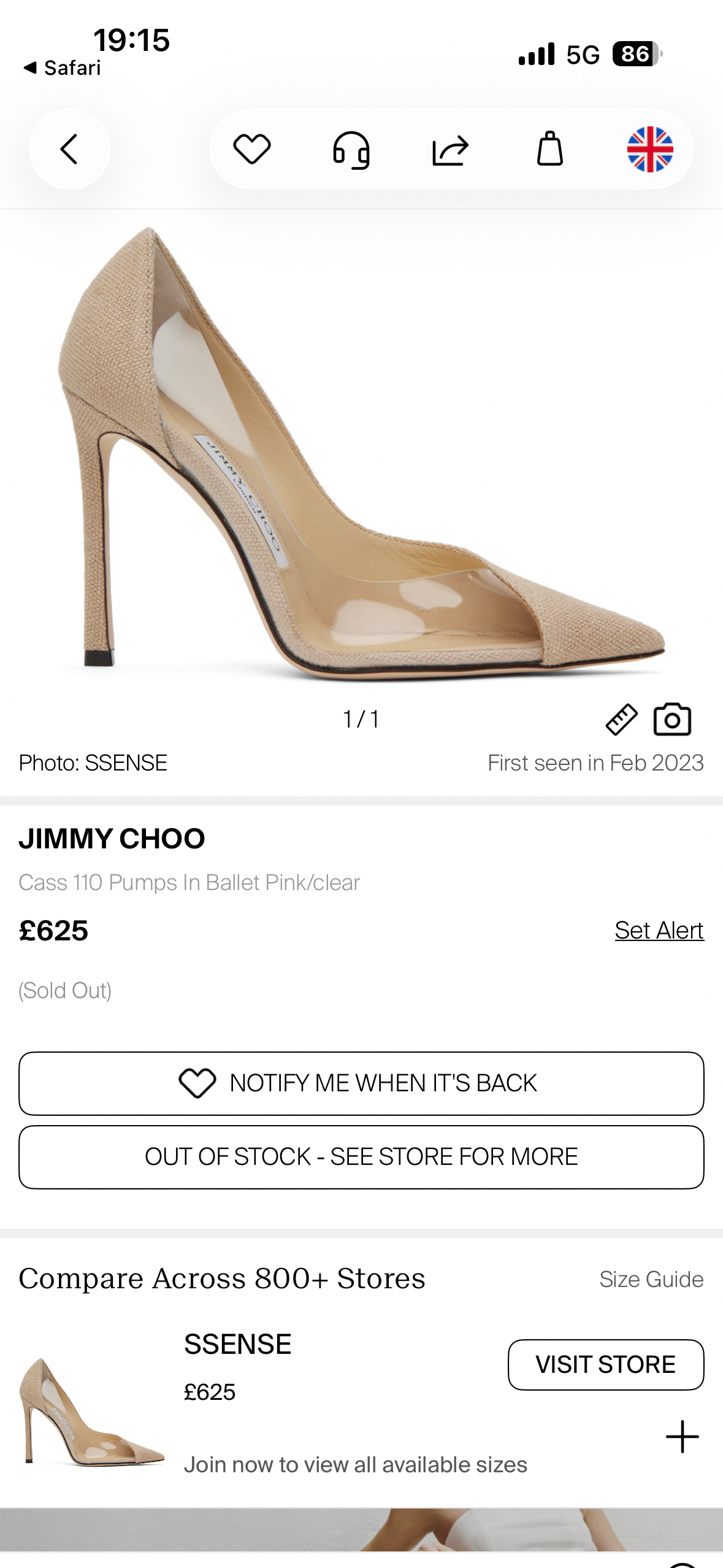Change country with the UK flag
Image resolution: width=723 pixels, height=1568 pixels.
point(650,149)
